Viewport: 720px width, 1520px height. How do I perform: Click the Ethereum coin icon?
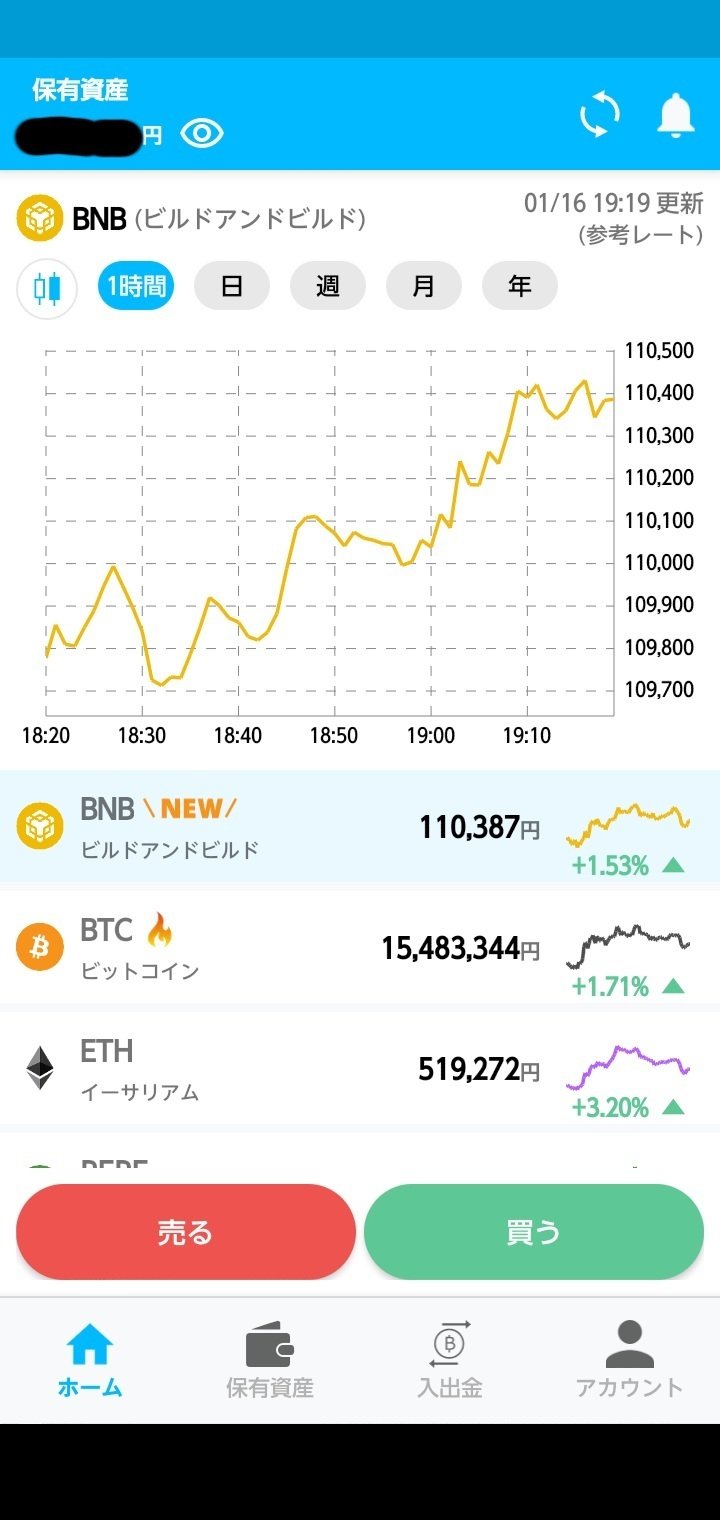point(40,1066)
